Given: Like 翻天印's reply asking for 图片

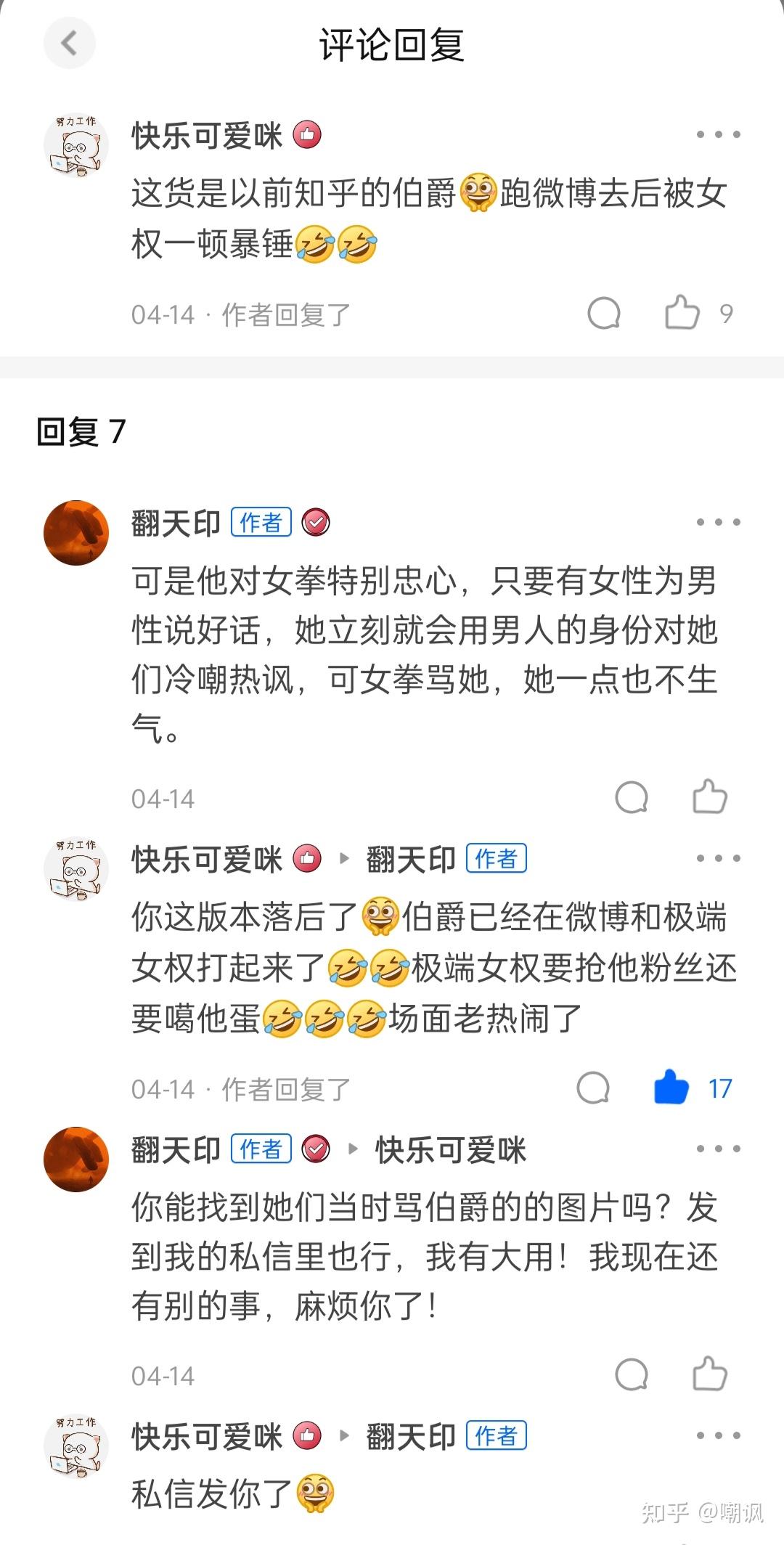Looking at the screenshot, I should pyautogui.click(x=709, y=1374).
